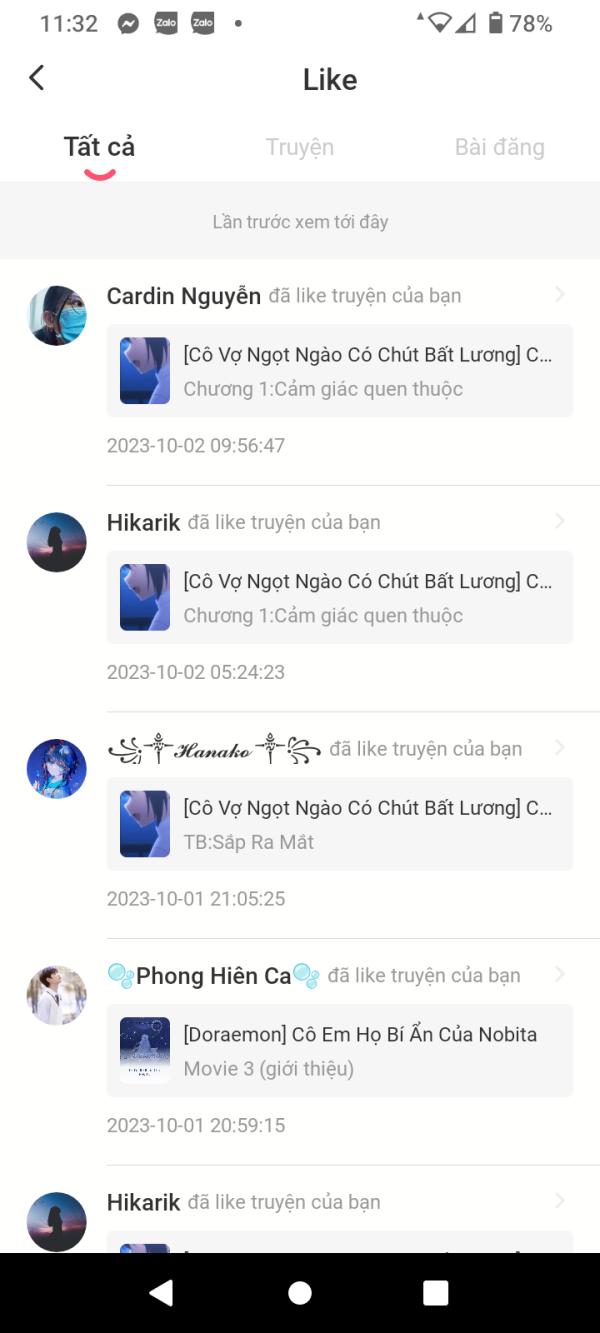Tap the system home button

(x=300, y=1293)
